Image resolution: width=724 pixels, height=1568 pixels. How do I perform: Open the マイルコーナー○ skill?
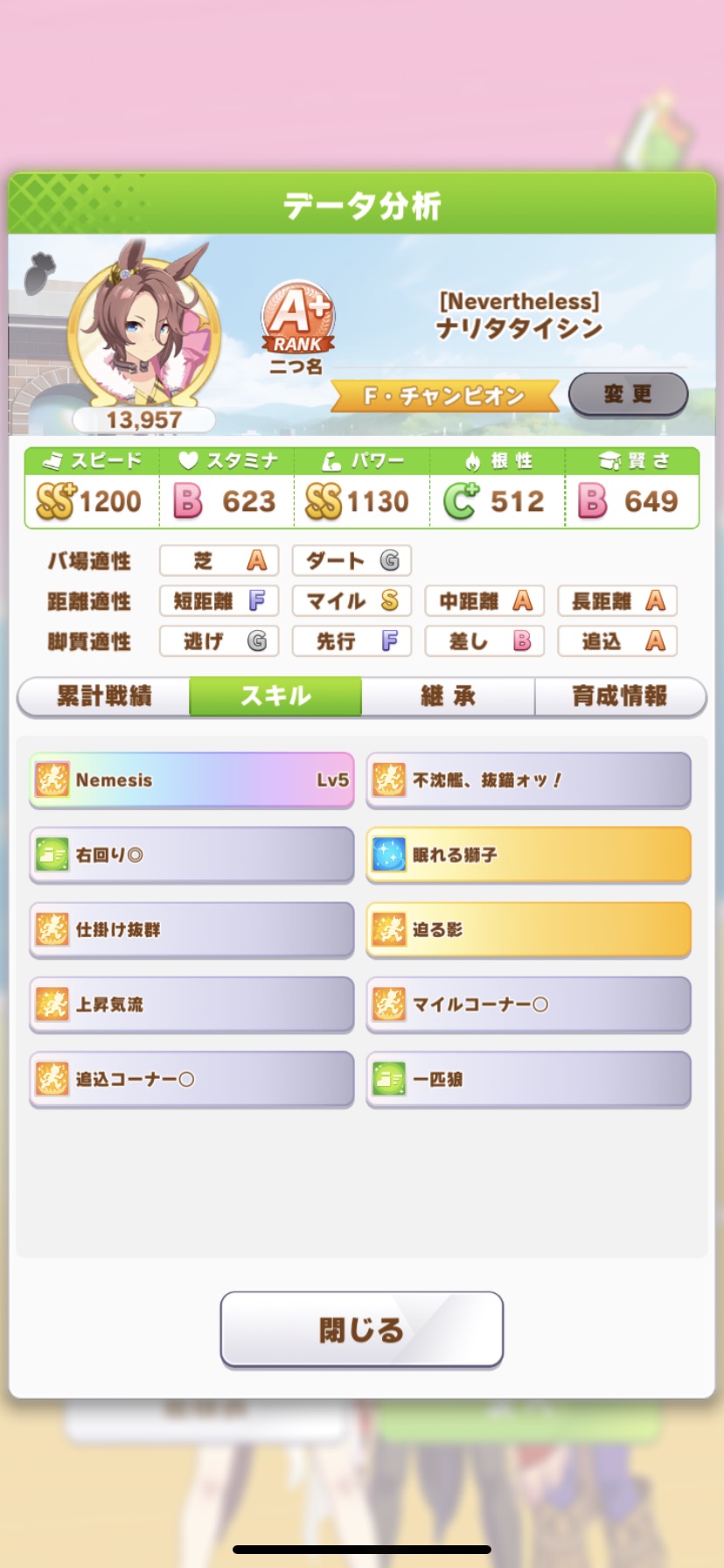528,1004
